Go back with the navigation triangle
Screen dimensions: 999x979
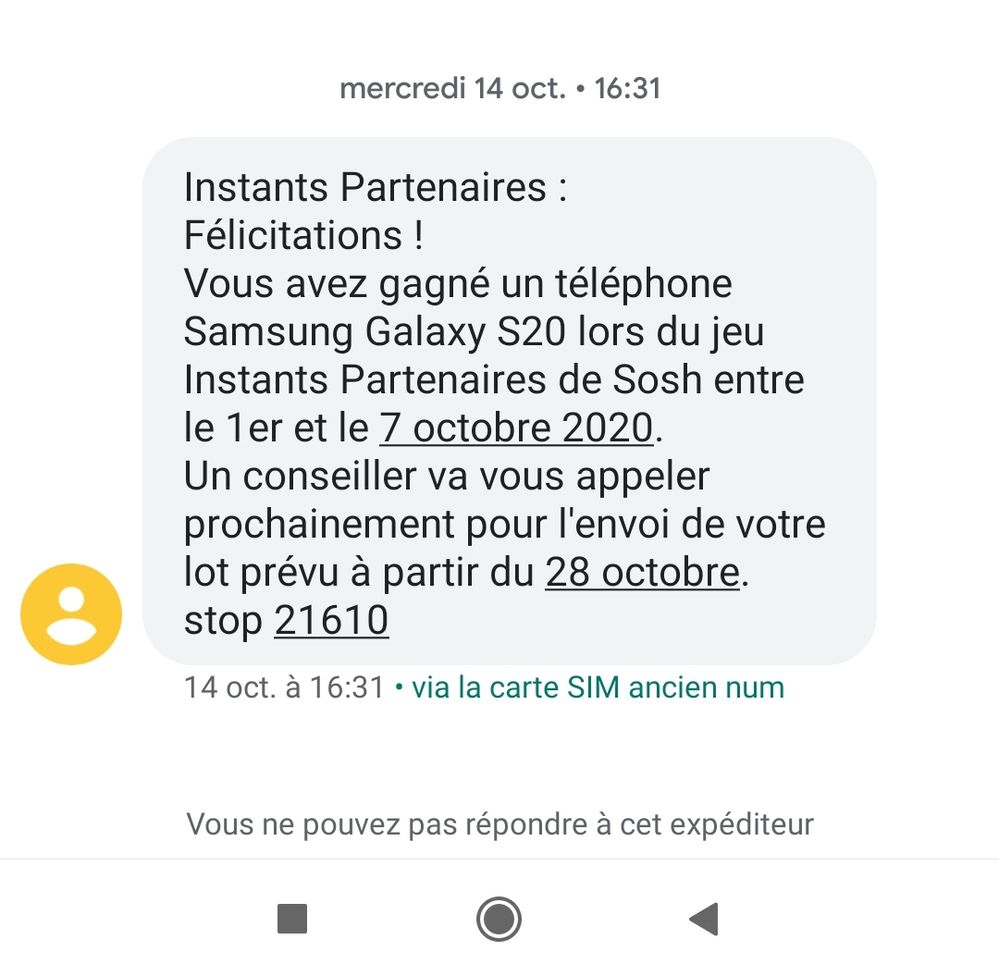click(704, 918)
